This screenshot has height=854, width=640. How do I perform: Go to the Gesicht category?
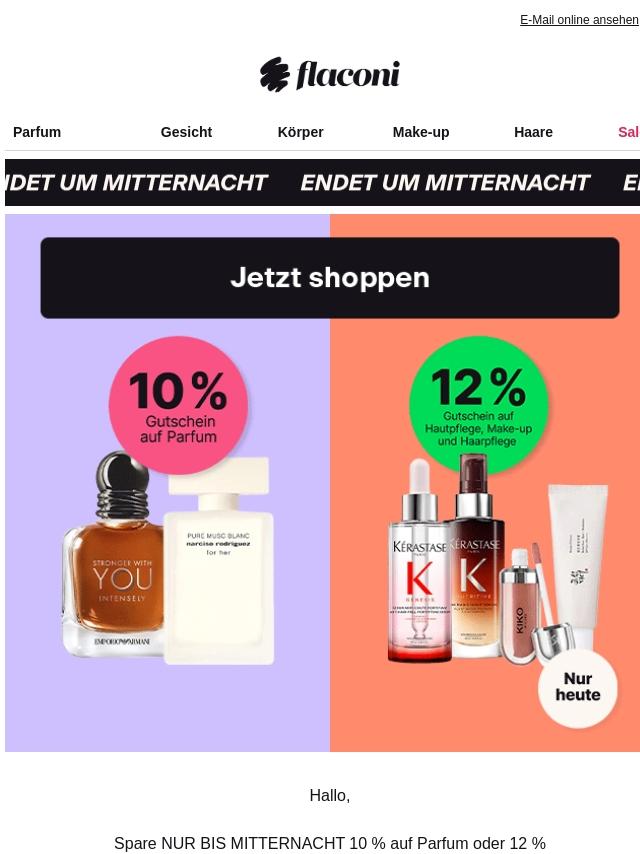click(x=186, y=132)
